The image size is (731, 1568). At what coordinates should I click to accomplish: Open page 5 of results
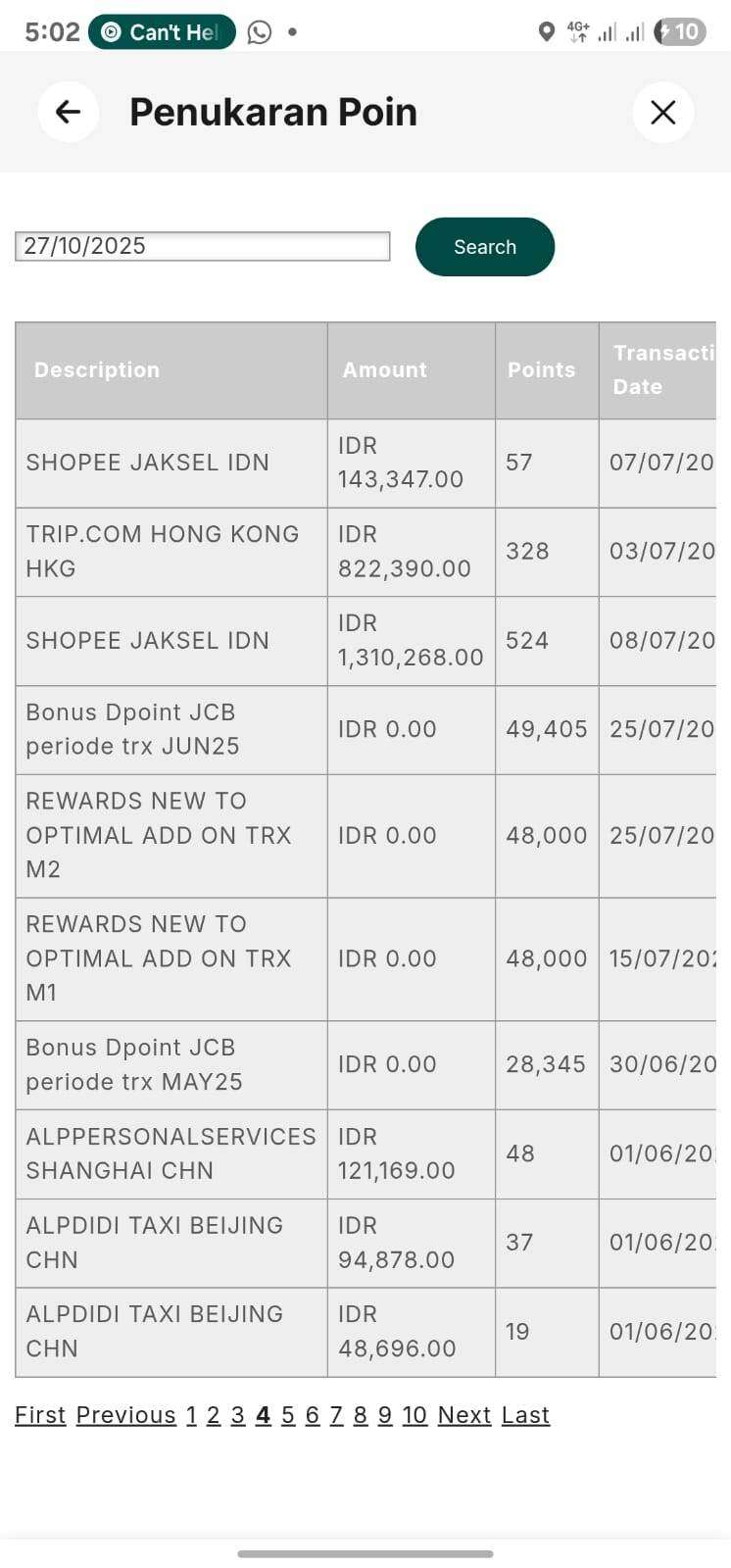(288, 1415)
